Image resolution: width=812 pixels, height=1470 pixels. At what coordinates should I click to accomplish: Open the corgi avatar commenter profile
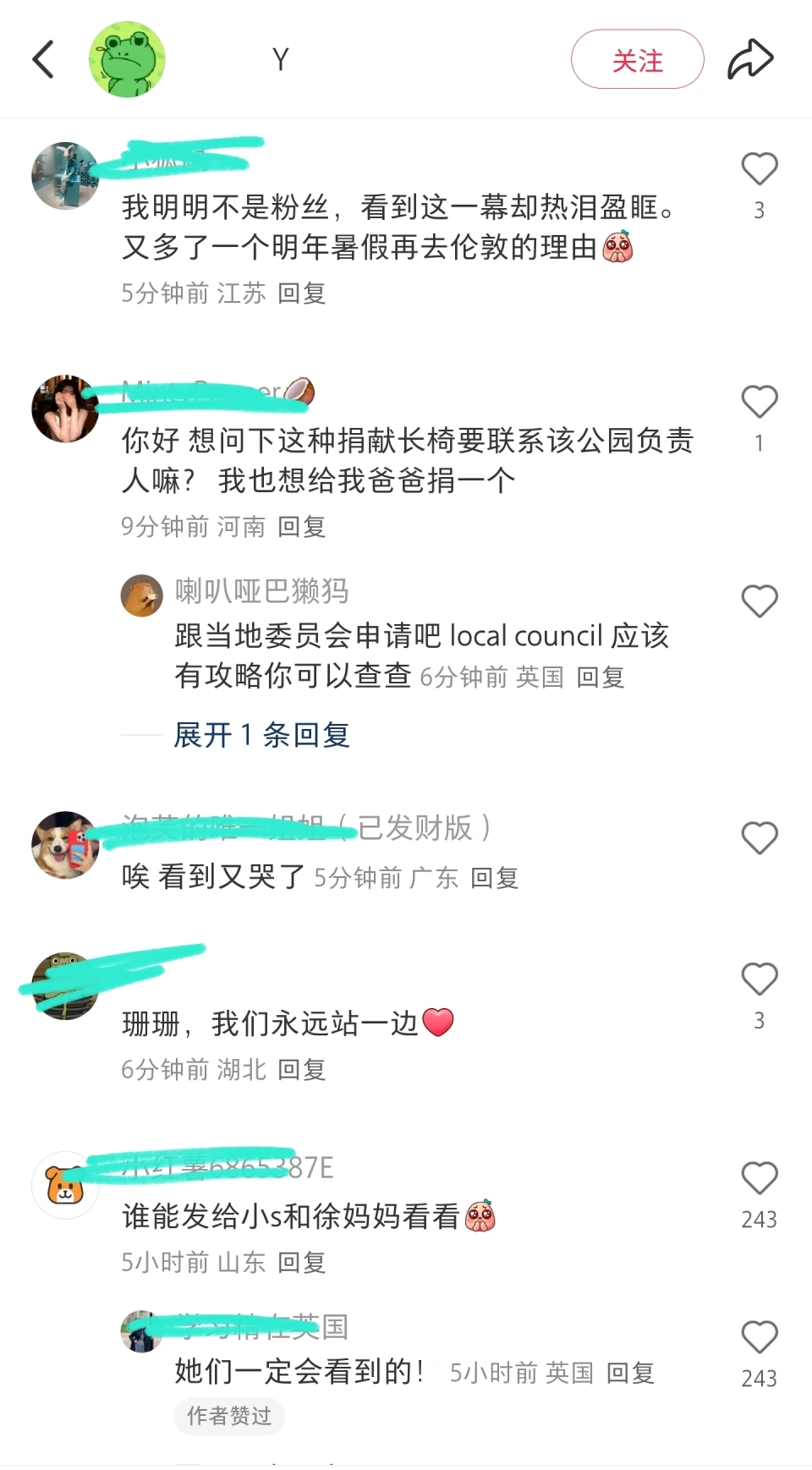pos(65,844)
